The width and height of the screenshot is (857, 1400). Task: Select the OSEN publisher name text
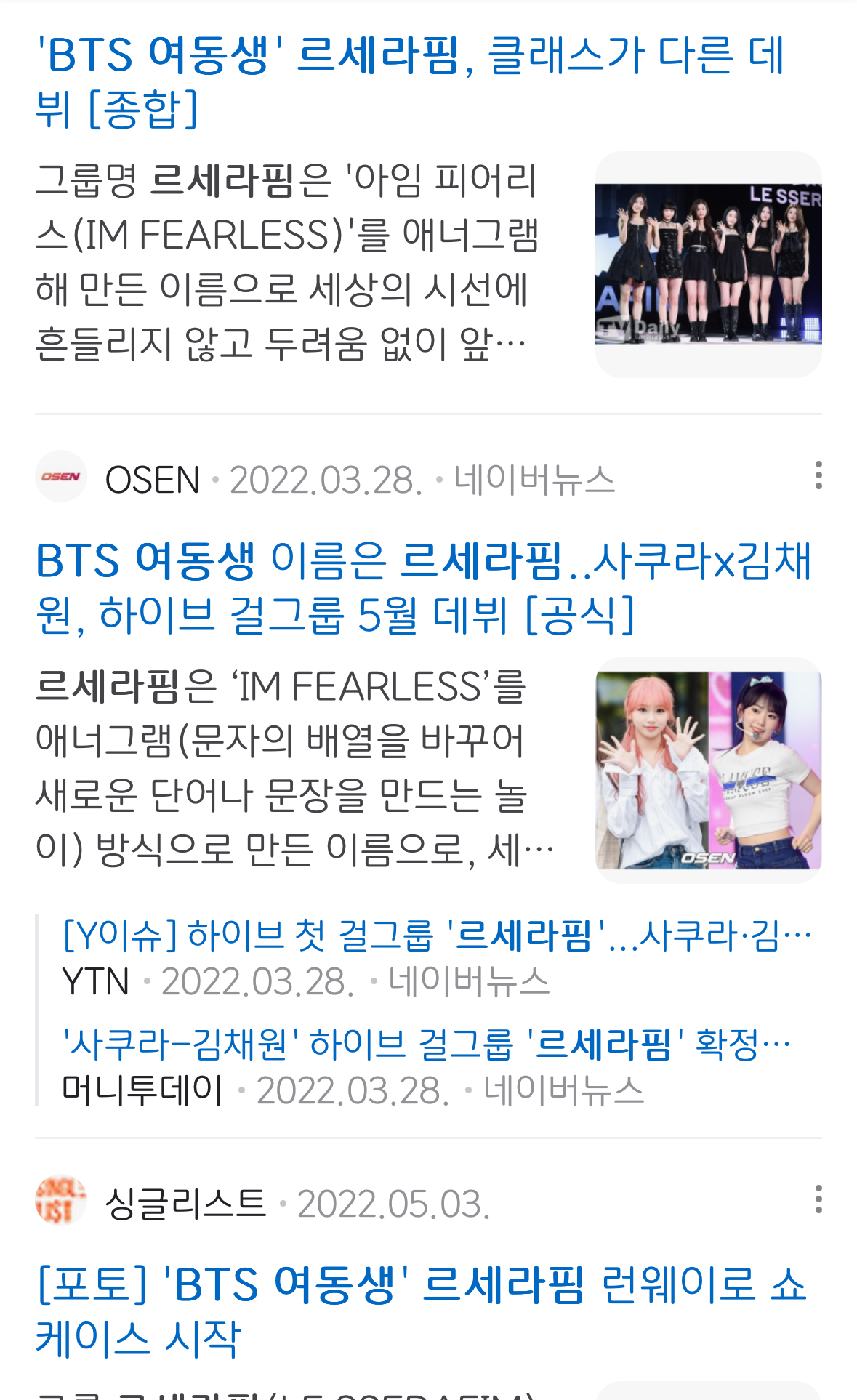coord(152,478)
